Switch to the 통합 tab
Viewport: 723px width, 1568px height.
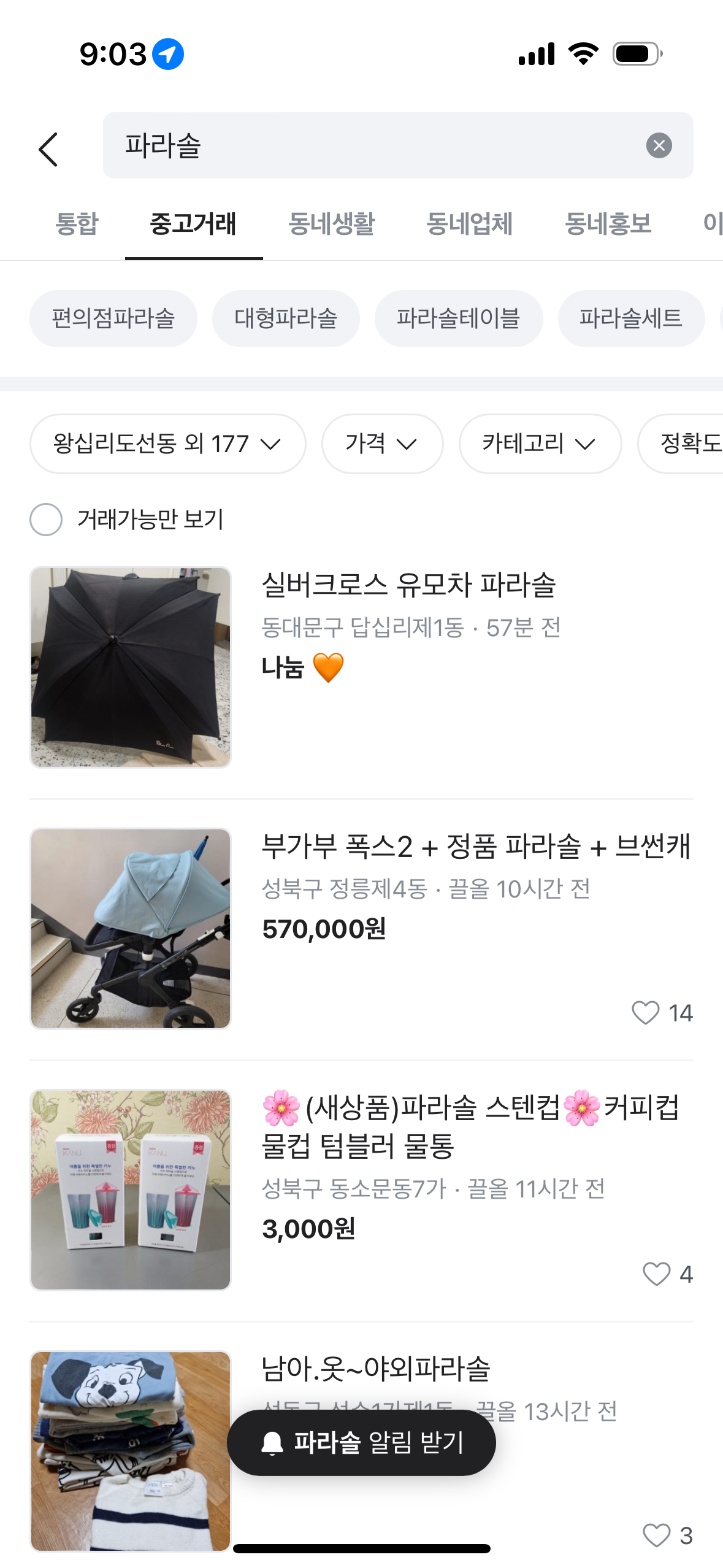click(77, 224)
